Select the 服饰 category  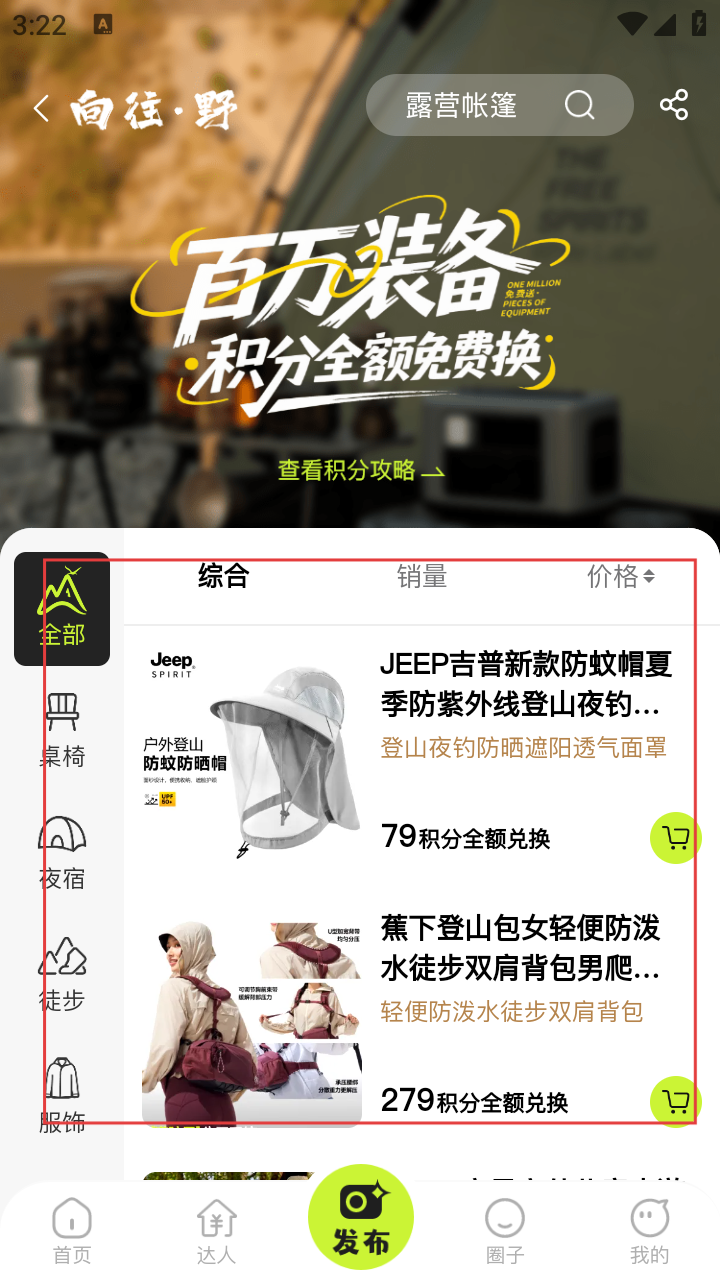pos(62,1096)
